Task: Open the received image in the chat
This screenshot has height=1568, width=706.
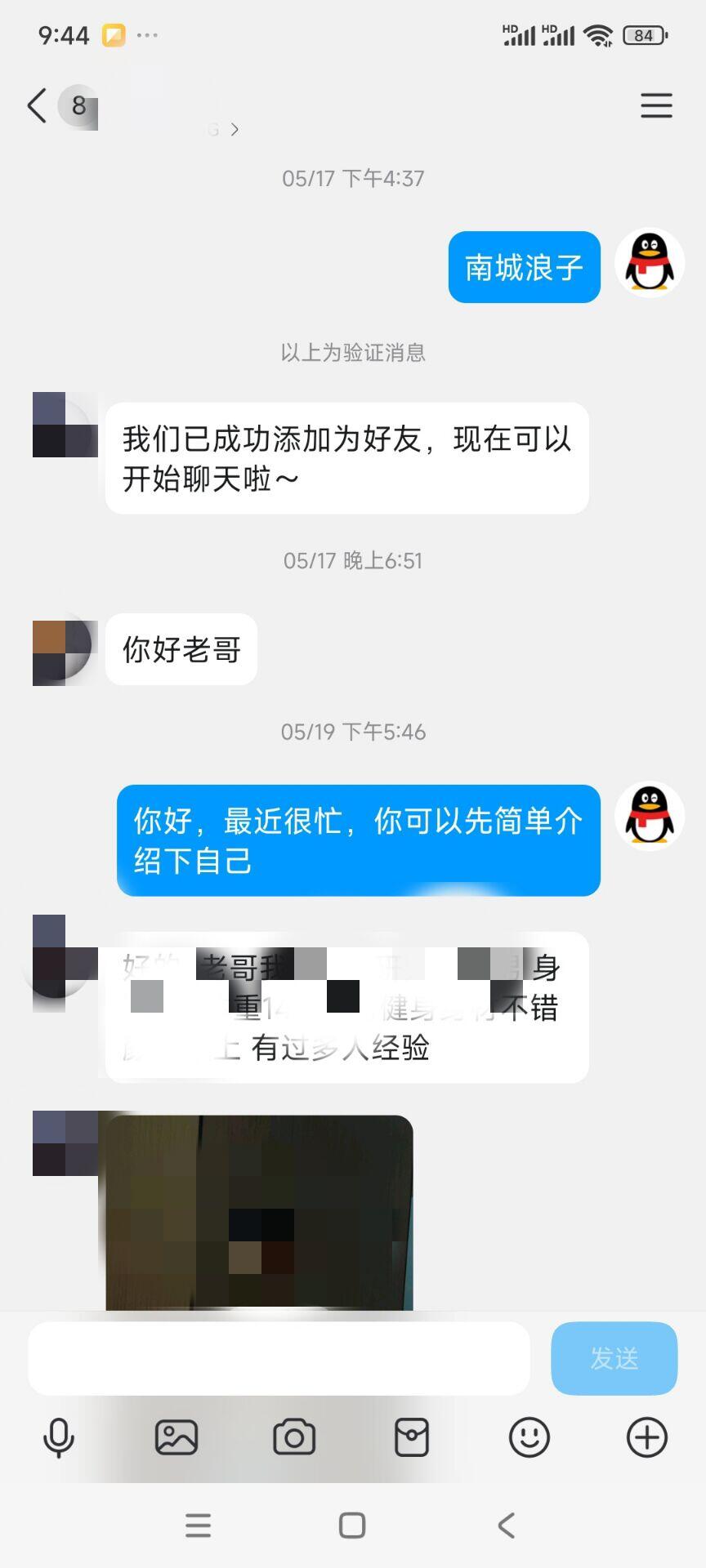Action: pyautogui.click(x=259, y=1213)
